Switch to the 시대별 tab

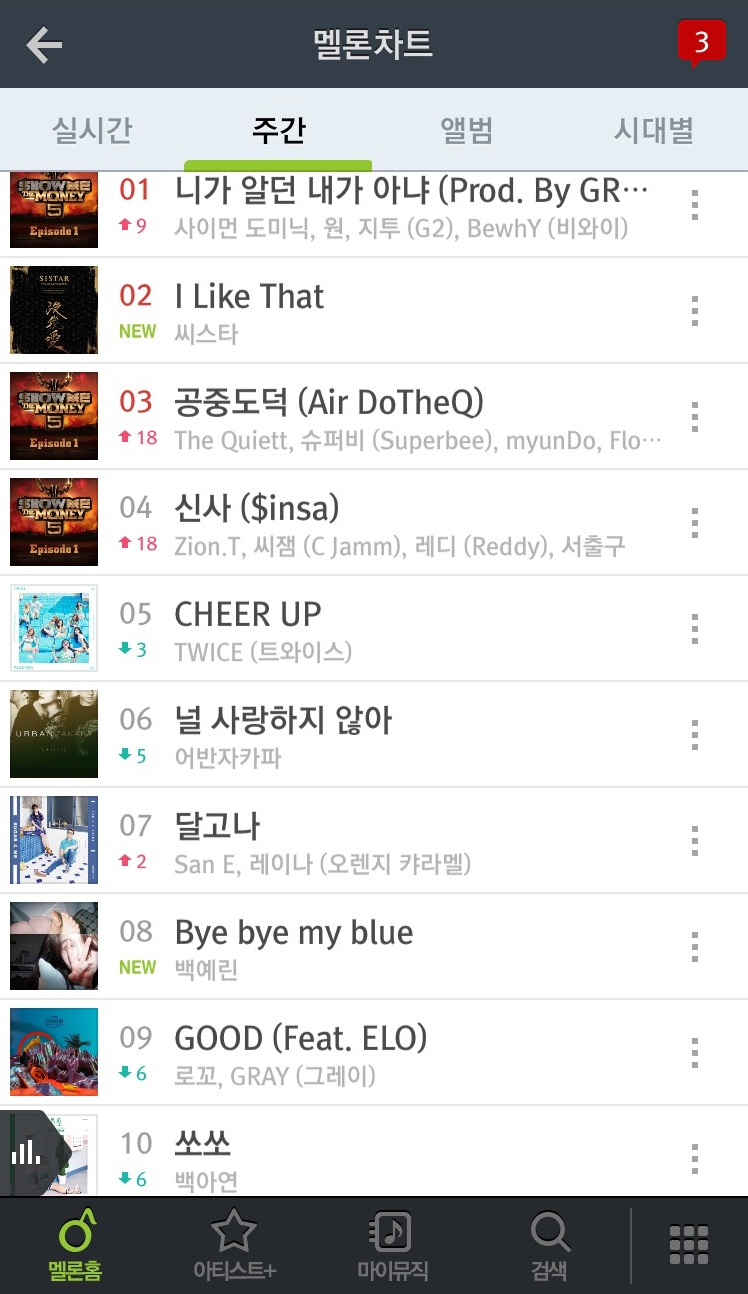coord(654,130)
